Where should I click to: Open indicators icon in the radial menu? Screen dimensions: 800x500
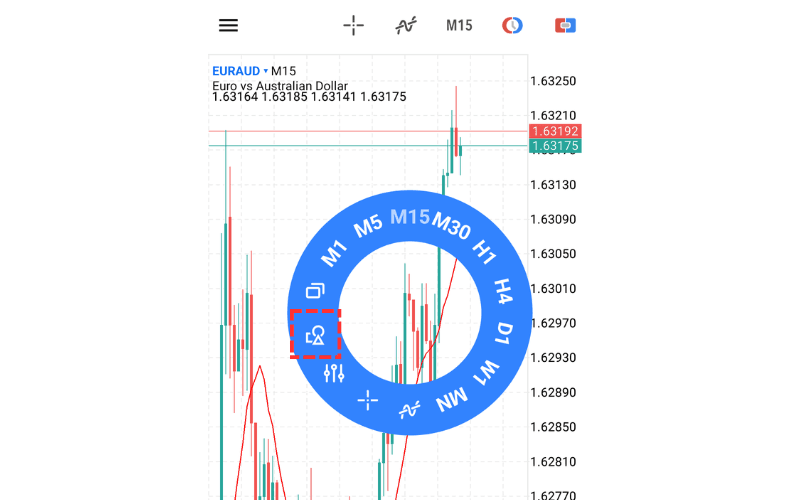tap(409, 410)
